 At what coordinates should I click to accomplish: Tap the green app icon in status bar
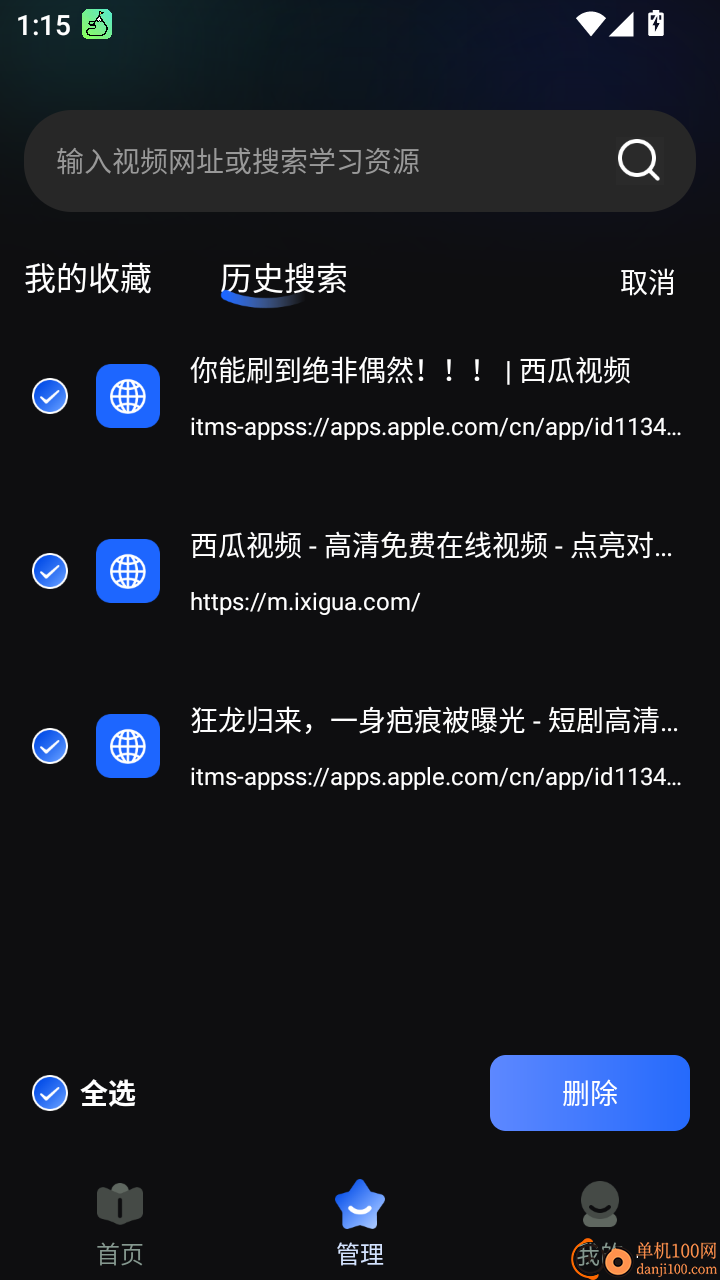coord(95,22)
